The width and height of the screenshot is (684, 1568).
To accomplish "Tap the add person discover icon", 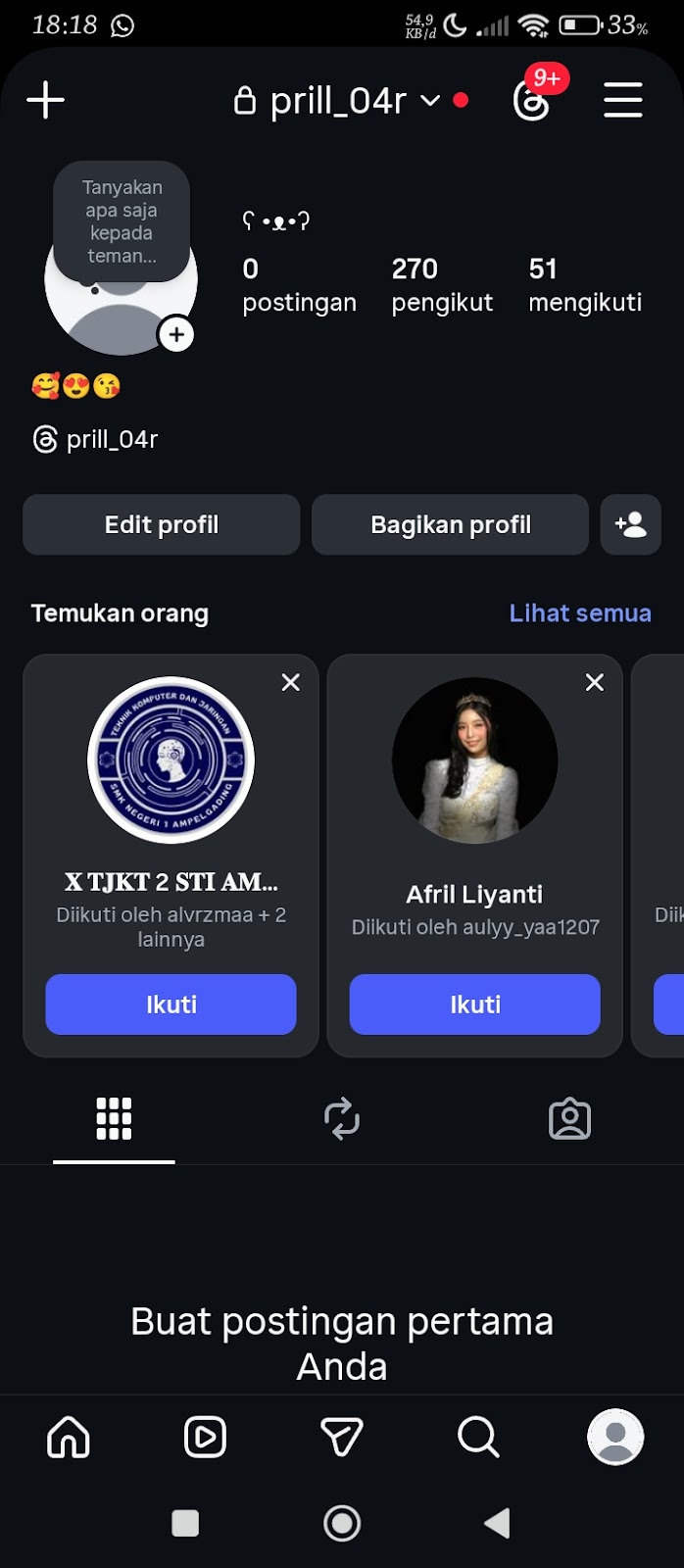I will [630, 524].
